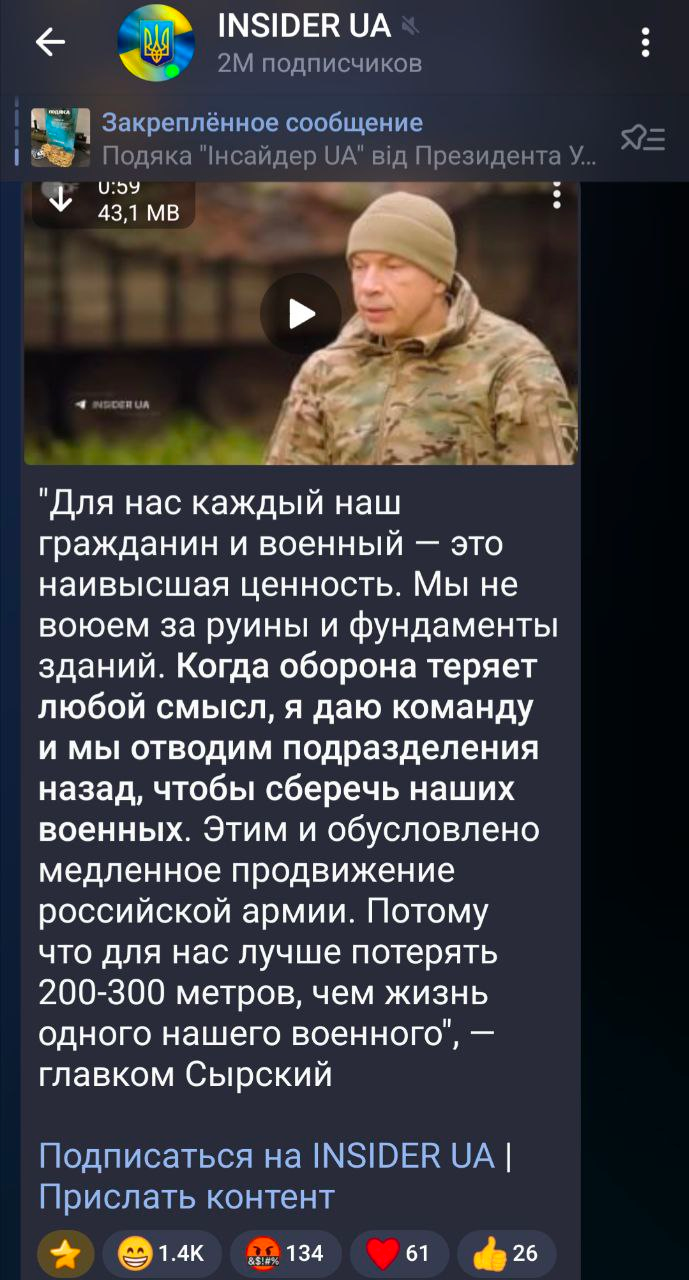This screenshot has width=689, height=1280.
Task: Add angry face reaction with 134
Action: 286,1255
